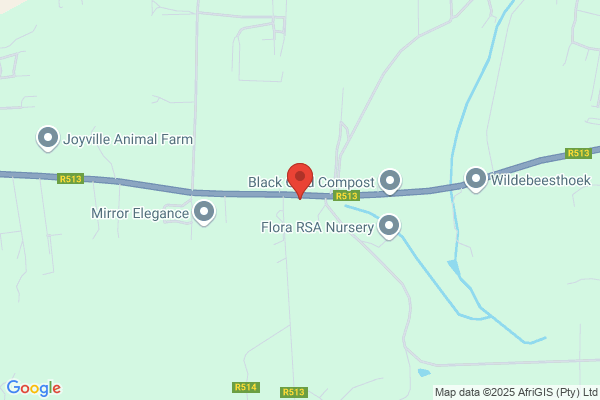Open the Joyville Animal Farm place marker
Viewport: 600px width, 400px height.
48,139
